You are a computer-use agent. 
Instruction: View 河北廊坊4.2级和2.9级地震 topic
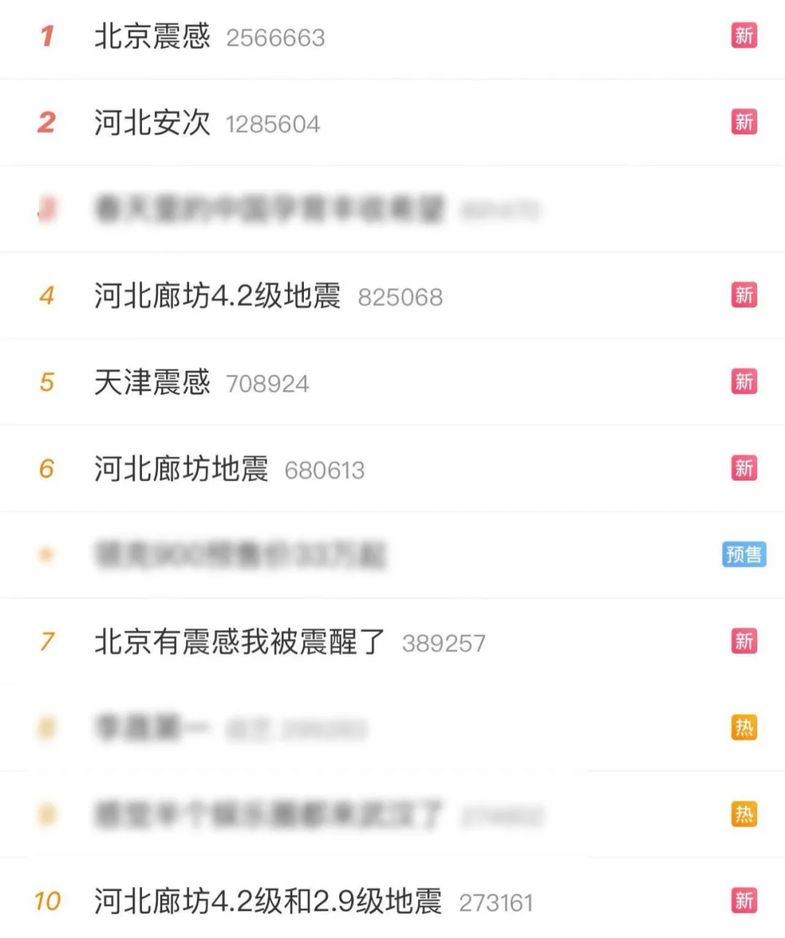point(267,902)
